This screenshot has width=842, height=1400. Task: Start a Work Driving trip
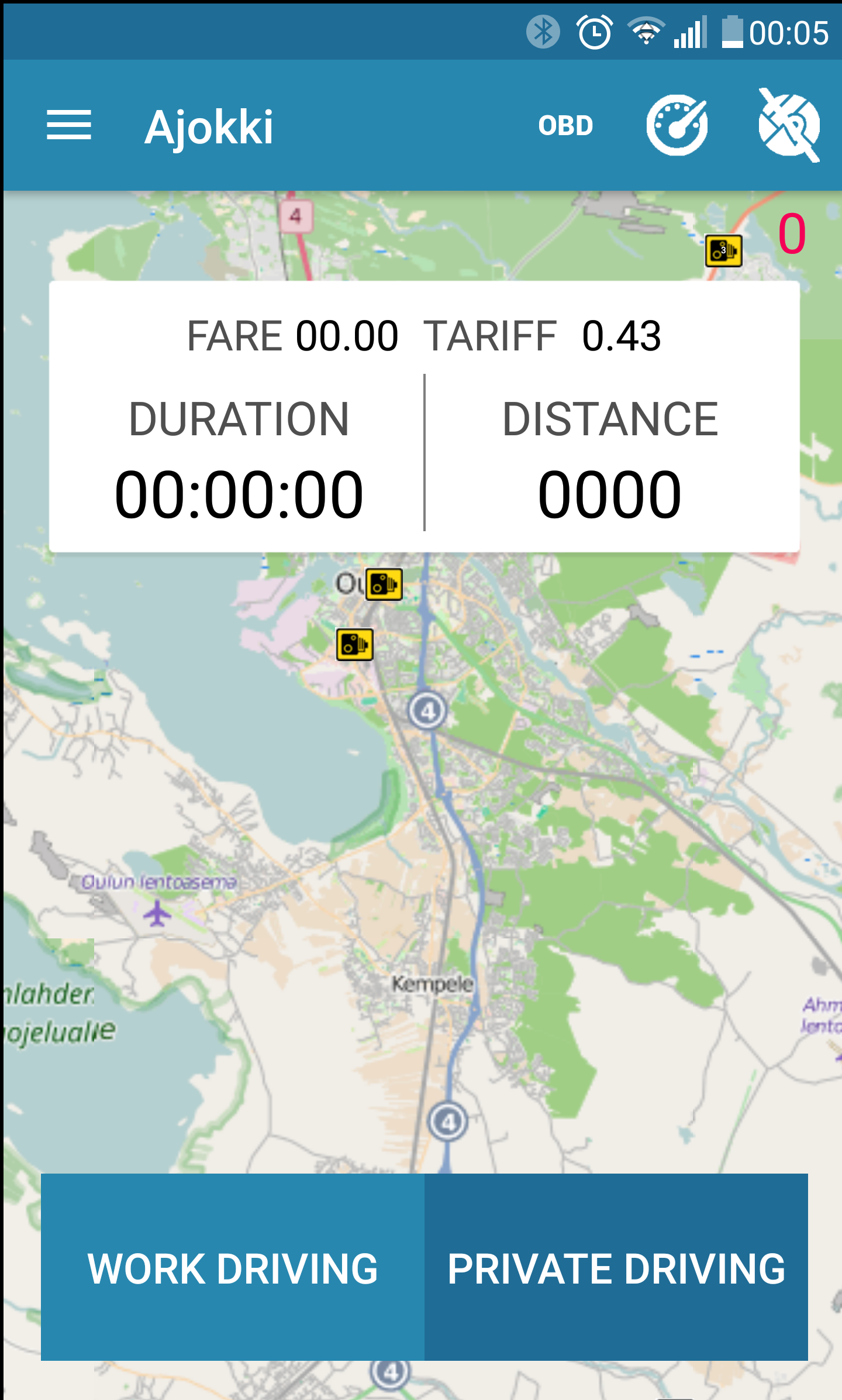point(233,1267)
